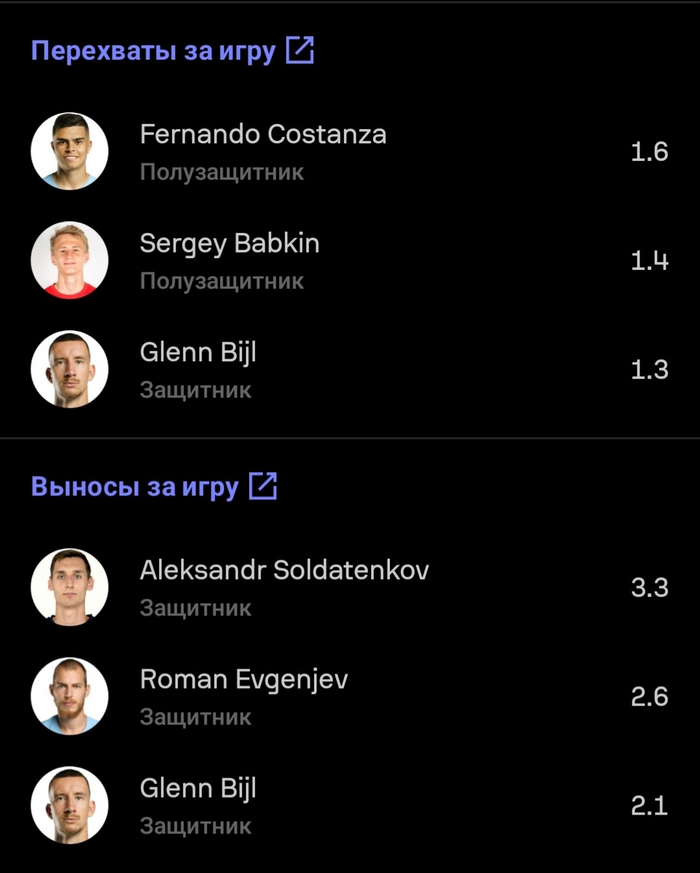Image resolution: width=700 pixels, height=873 pixels.
Task: Open Fernando Costanza's player profile
Action: click(262, 151)
